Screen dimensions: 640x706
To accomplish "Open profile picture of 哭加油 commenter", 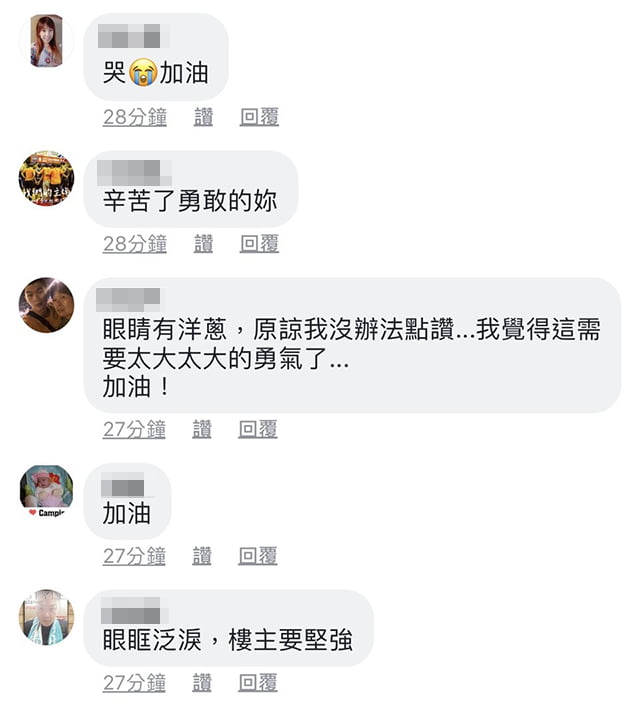I will (x=46, y=41).
